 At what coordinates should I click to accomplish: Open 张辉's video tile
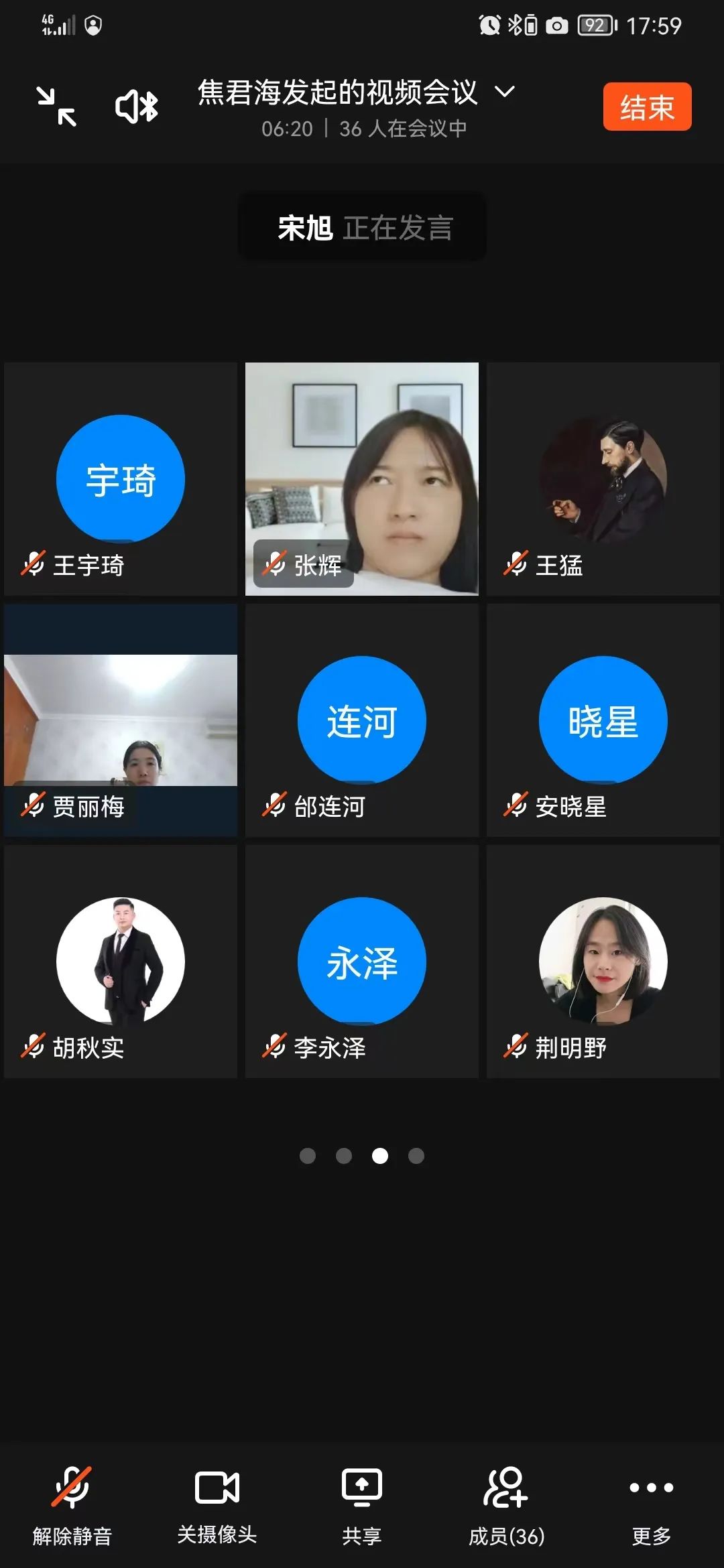362,479
